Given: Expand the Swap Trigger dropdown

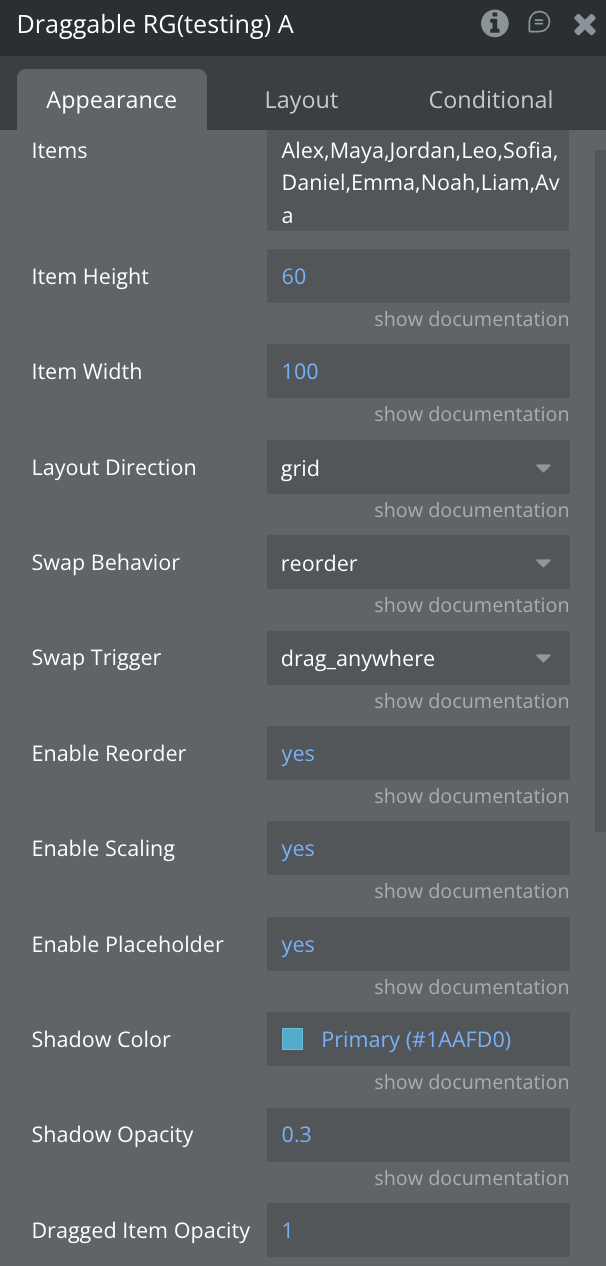Looking at the screenshot, I should point(418,658).
